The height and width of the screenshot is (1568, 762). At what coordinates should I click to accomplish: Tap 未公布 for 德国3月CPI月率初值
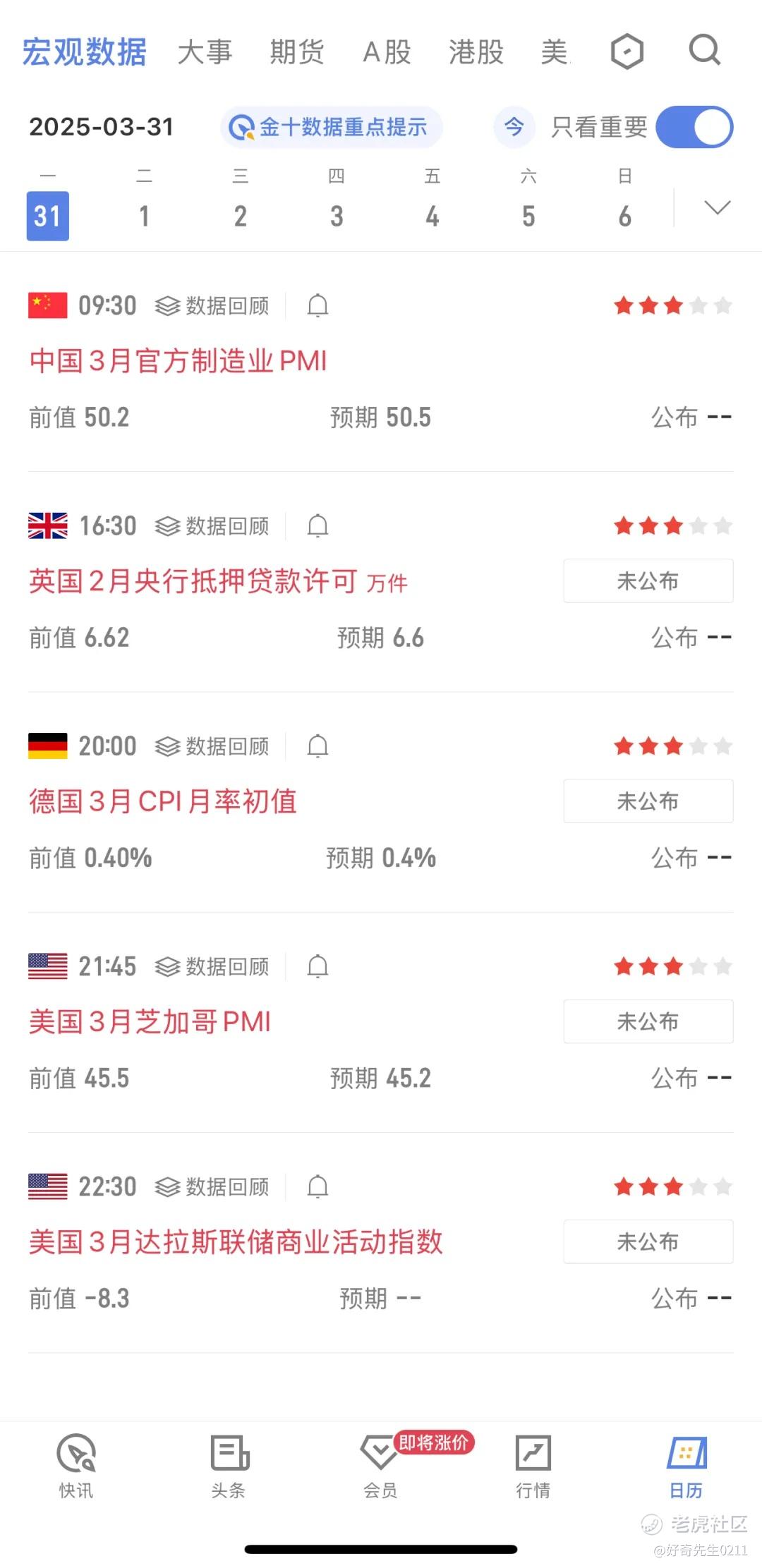click(x=648, y=801)
